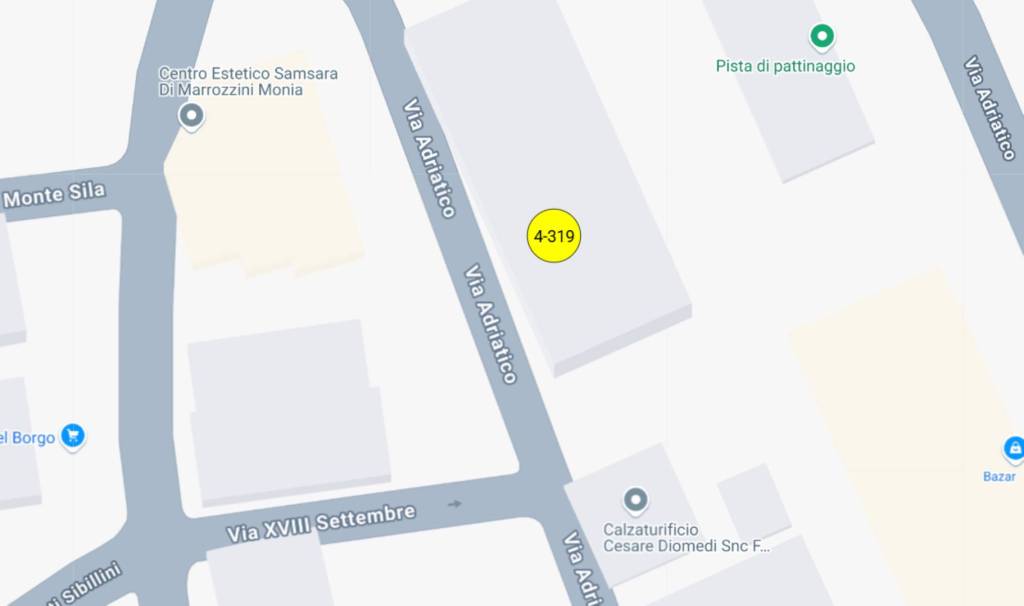Tap the Bazar shop pin
The height and width of the screenshot is (606, 1024).
coord(1013,447)
